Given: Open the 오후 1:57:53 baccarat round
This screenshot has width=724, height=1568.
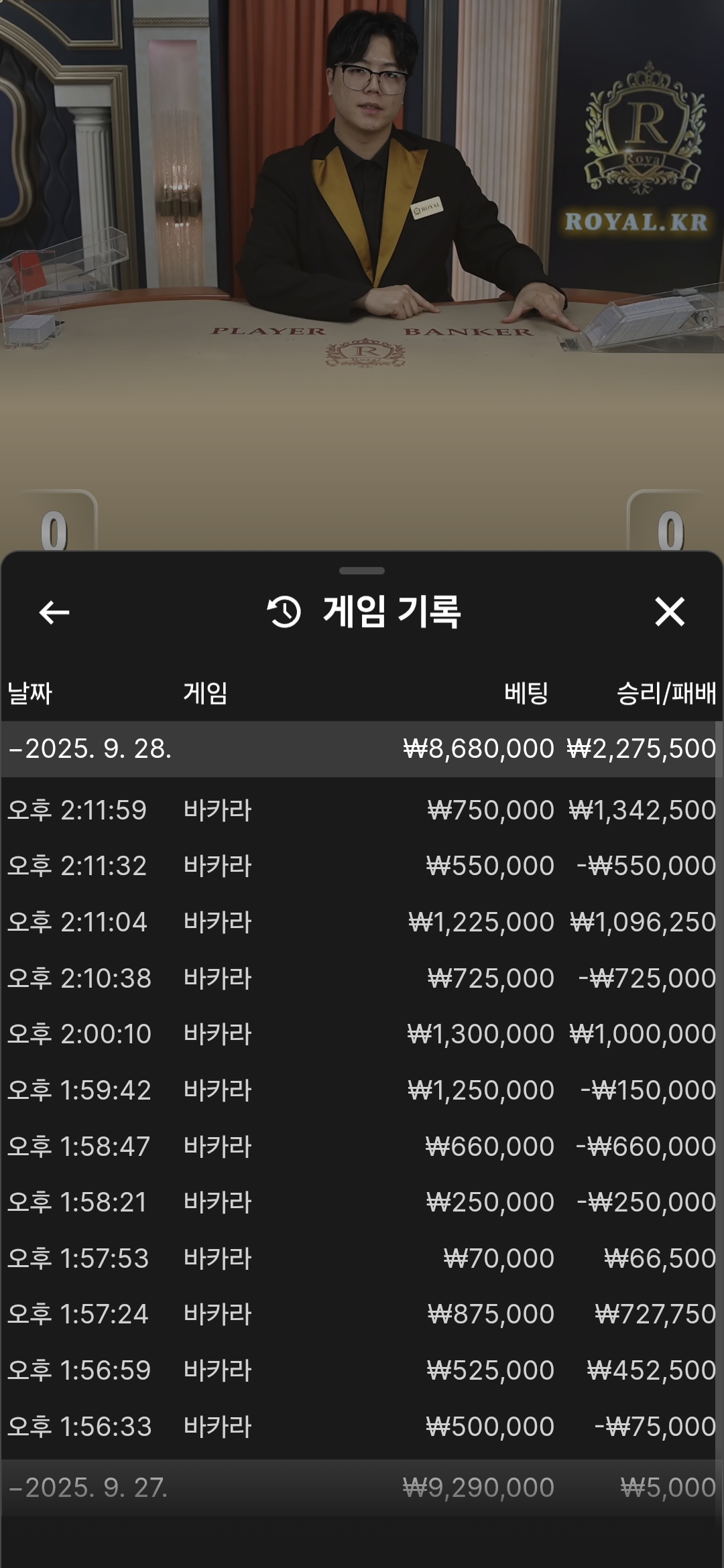Looking at the screenshot, I should tap(362, 1258).
